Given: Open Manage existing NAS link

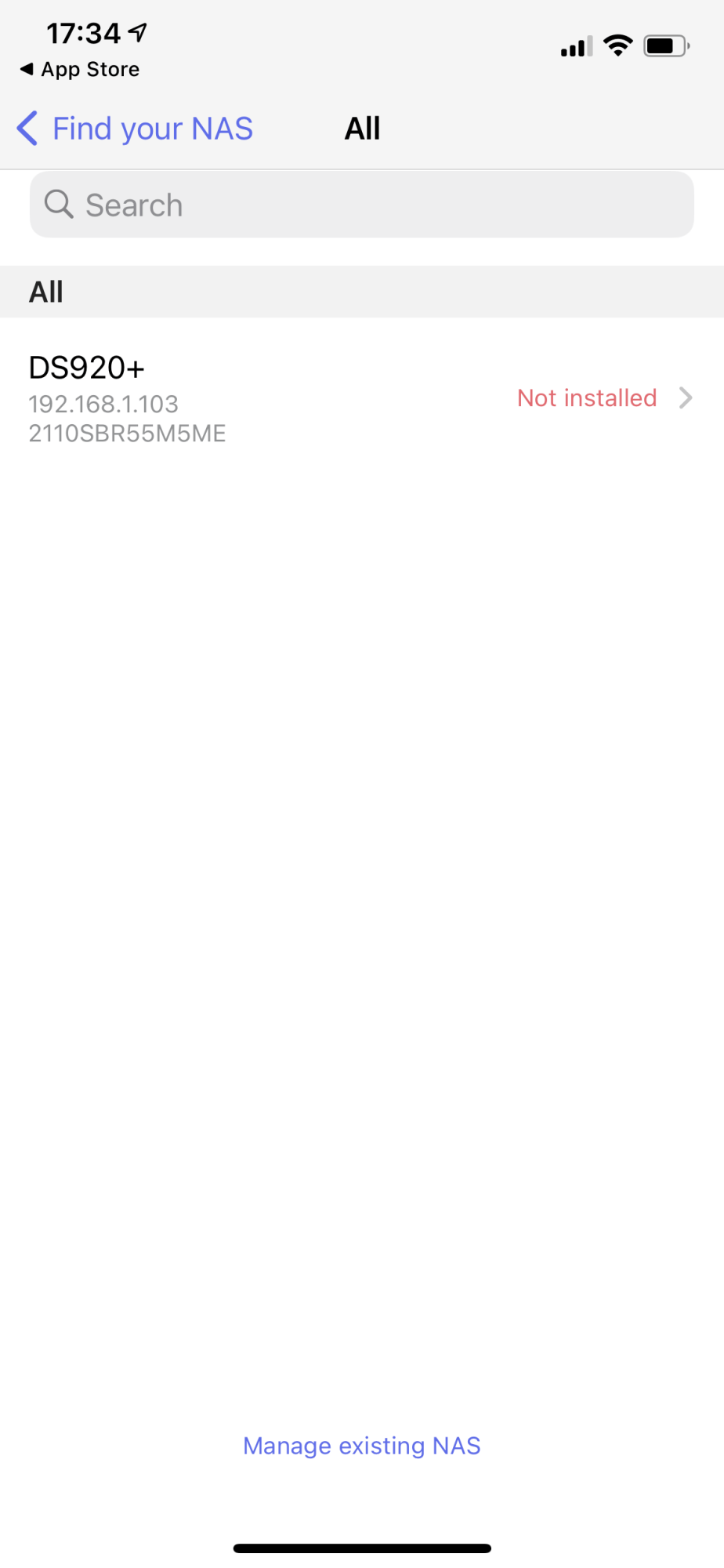Looking at the screenshot, I should pyautogui.click(x=361, y=1446).
